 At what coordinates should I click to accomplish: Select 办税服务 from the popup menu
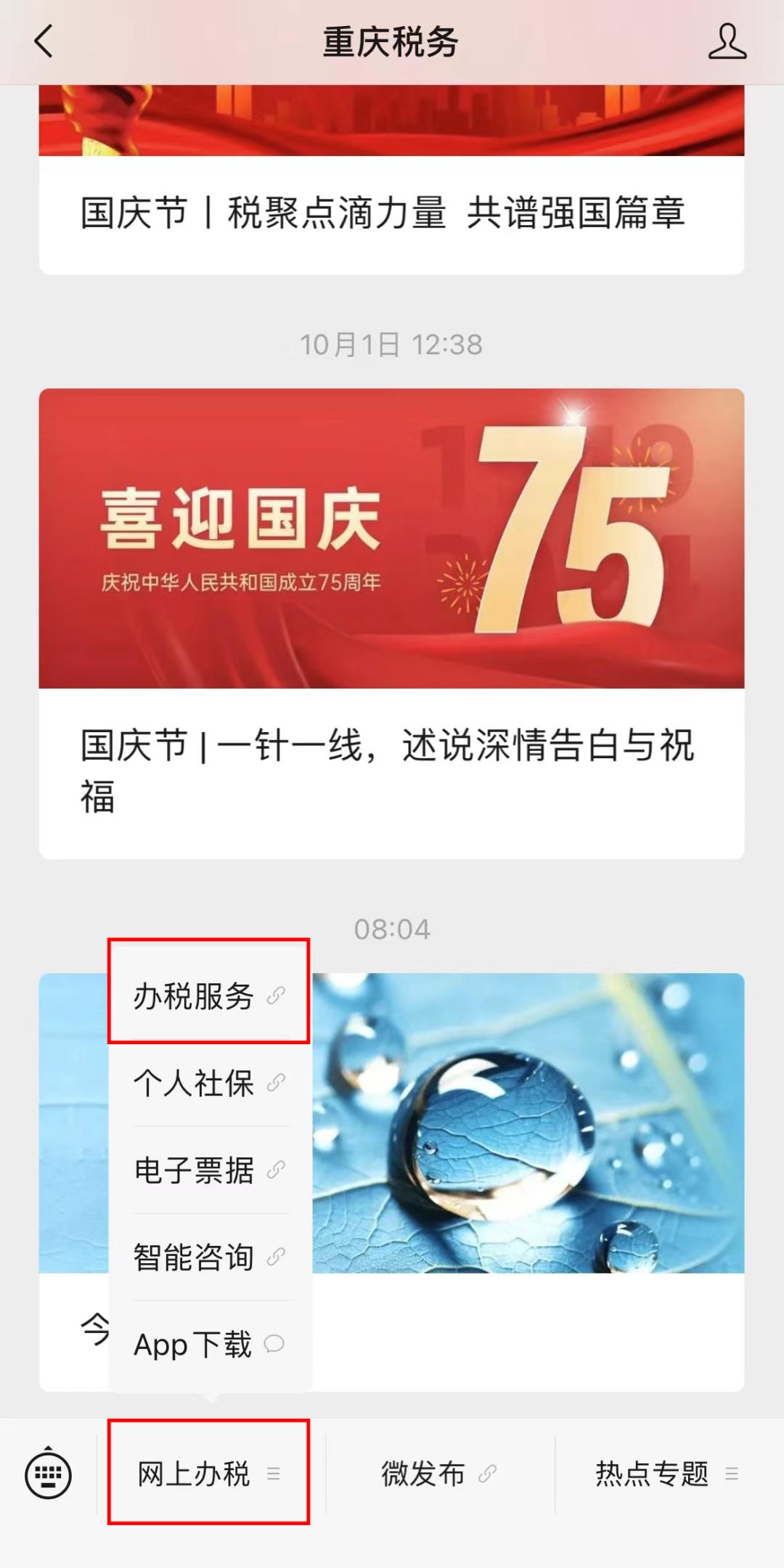209,996
